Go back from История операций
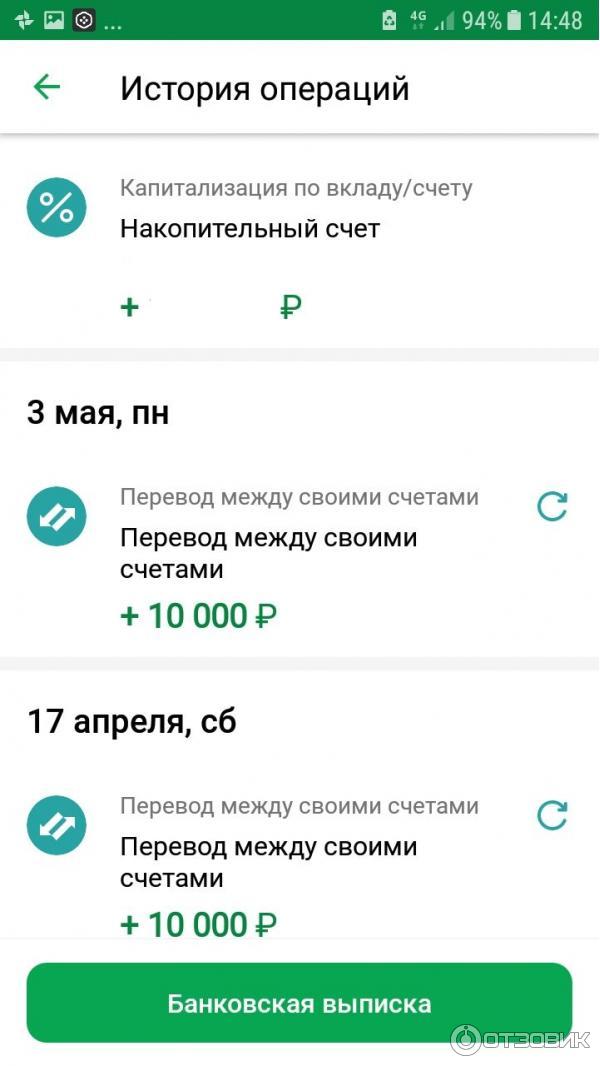The width and height of the screenshot is (600, 1066). [47, 87]
